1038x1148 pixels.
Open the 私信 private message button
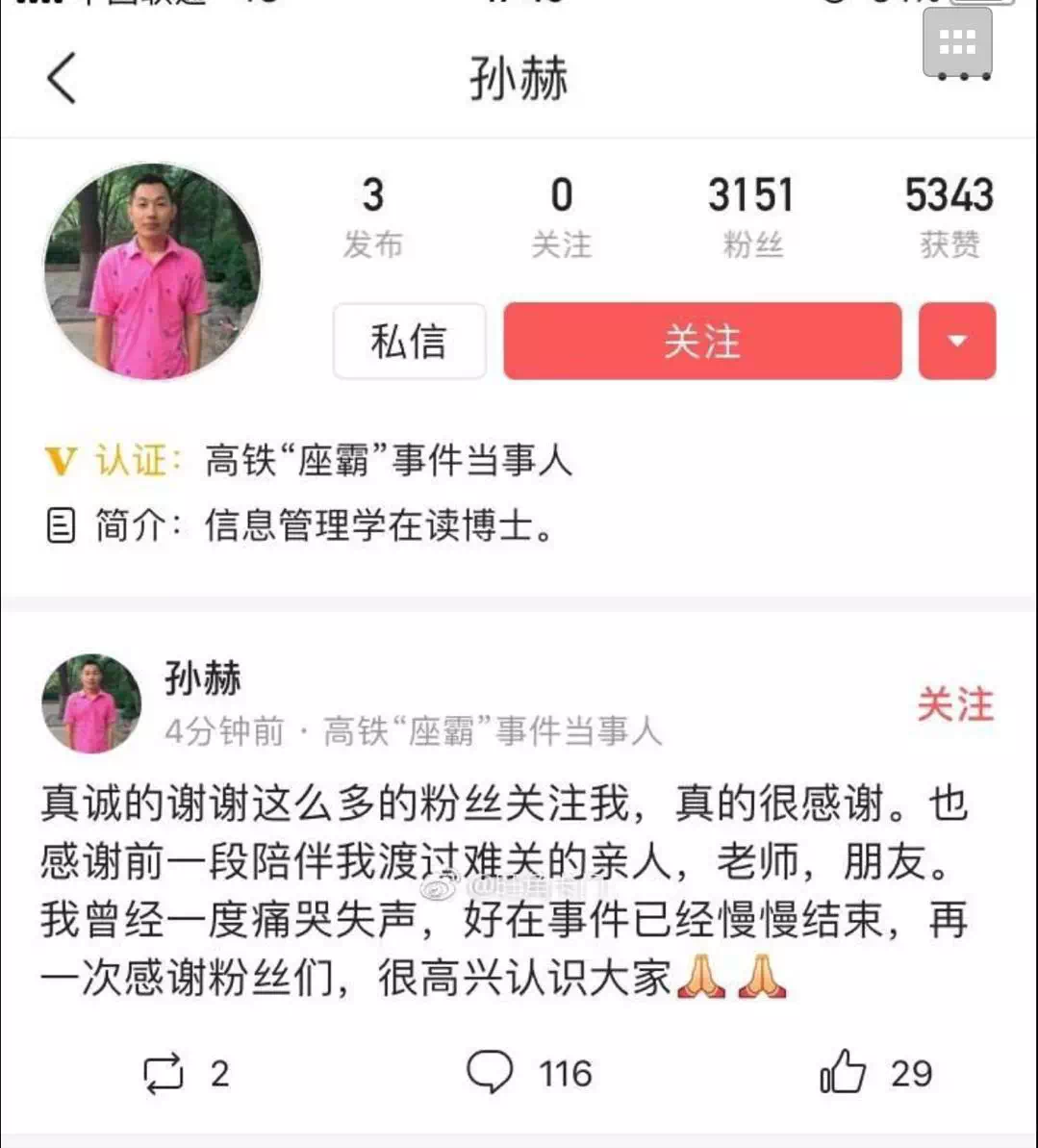pyautogui.click(x=409, y=341)
